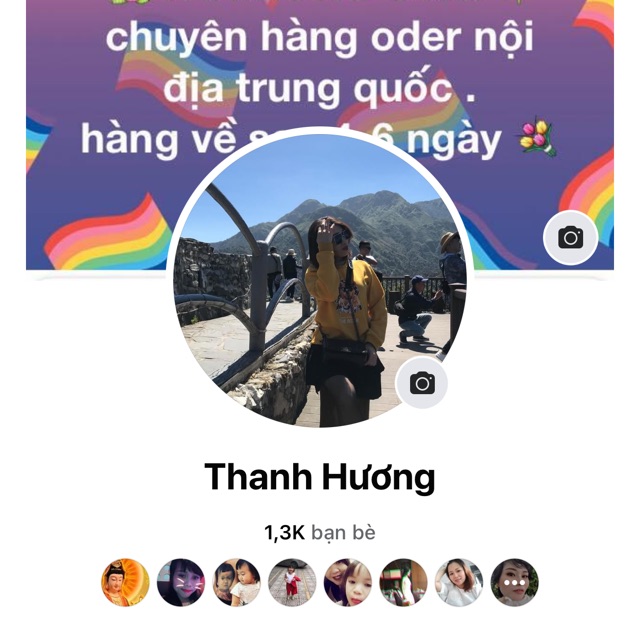Tap the three-dots friend avatar for more
640x640 pixels.
[x=514, y=582]
